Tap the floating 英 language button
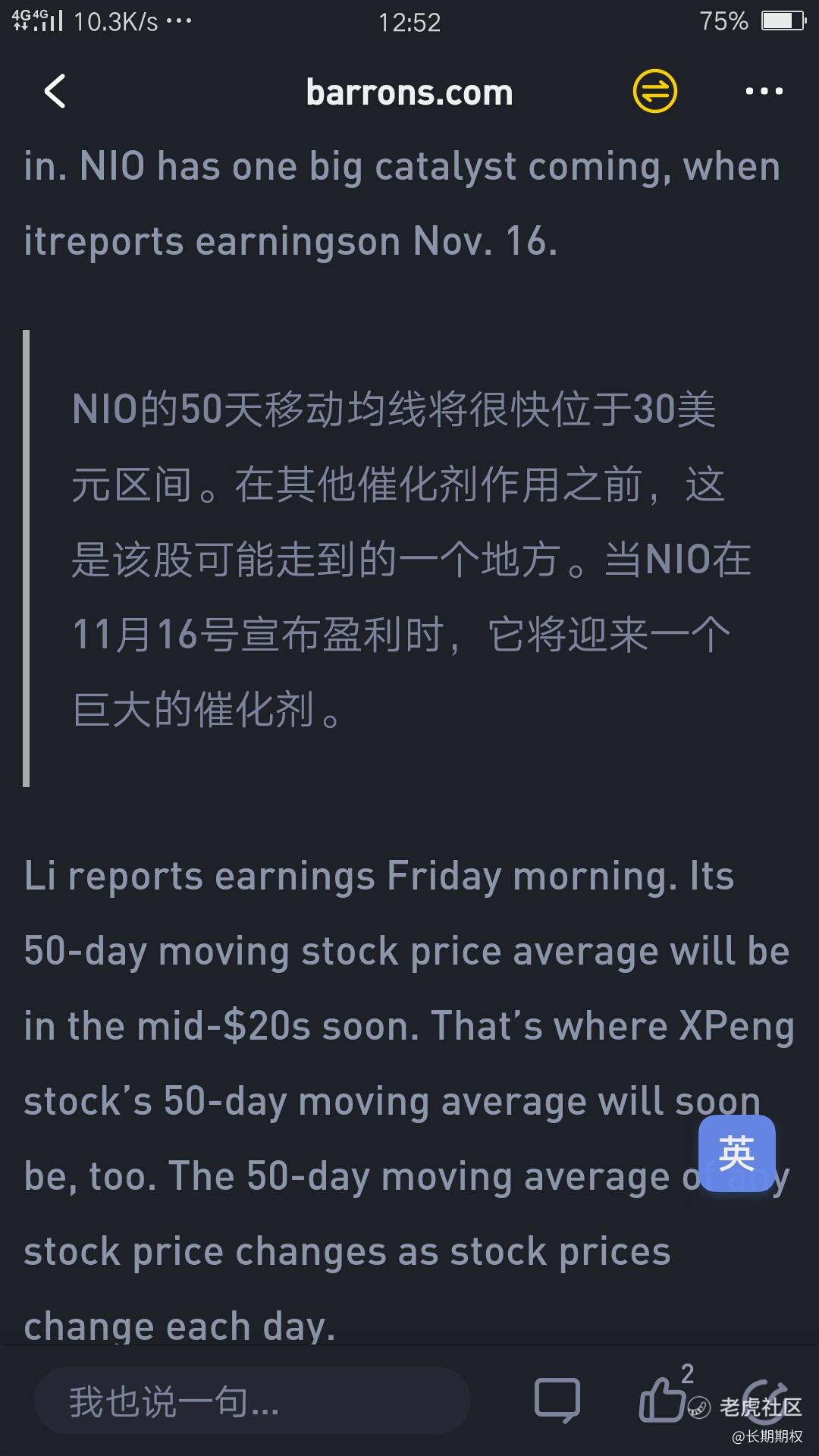 737,1153
